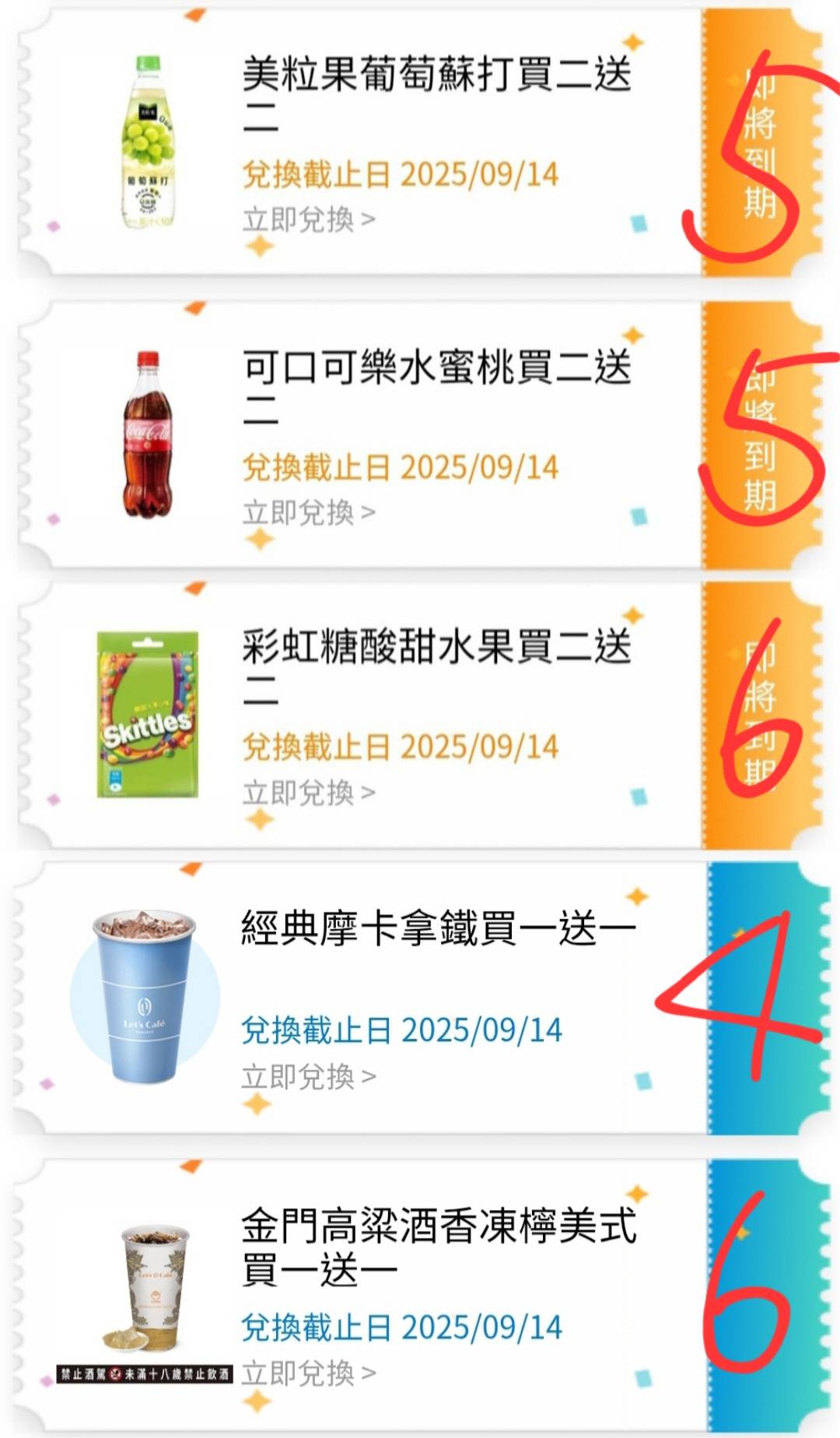This screenshot has height=1438, width=840.
Task: Select 立即兌換 for 經典摩卡拿鐵買一送一
Action: coord(309,1077)
